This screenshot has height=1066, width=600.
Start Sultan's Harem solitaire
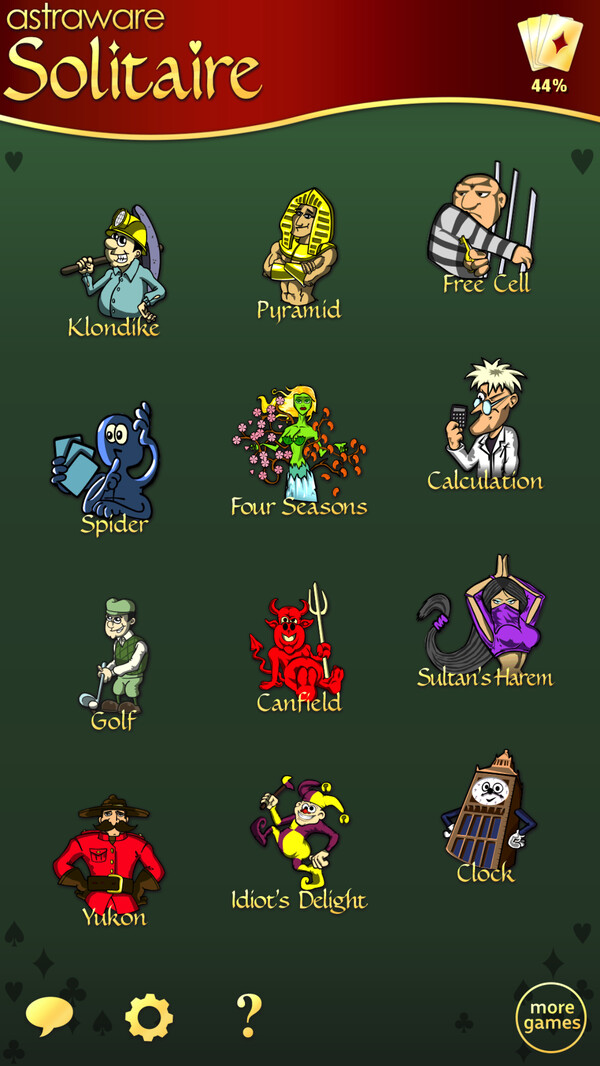click(485, 620)
